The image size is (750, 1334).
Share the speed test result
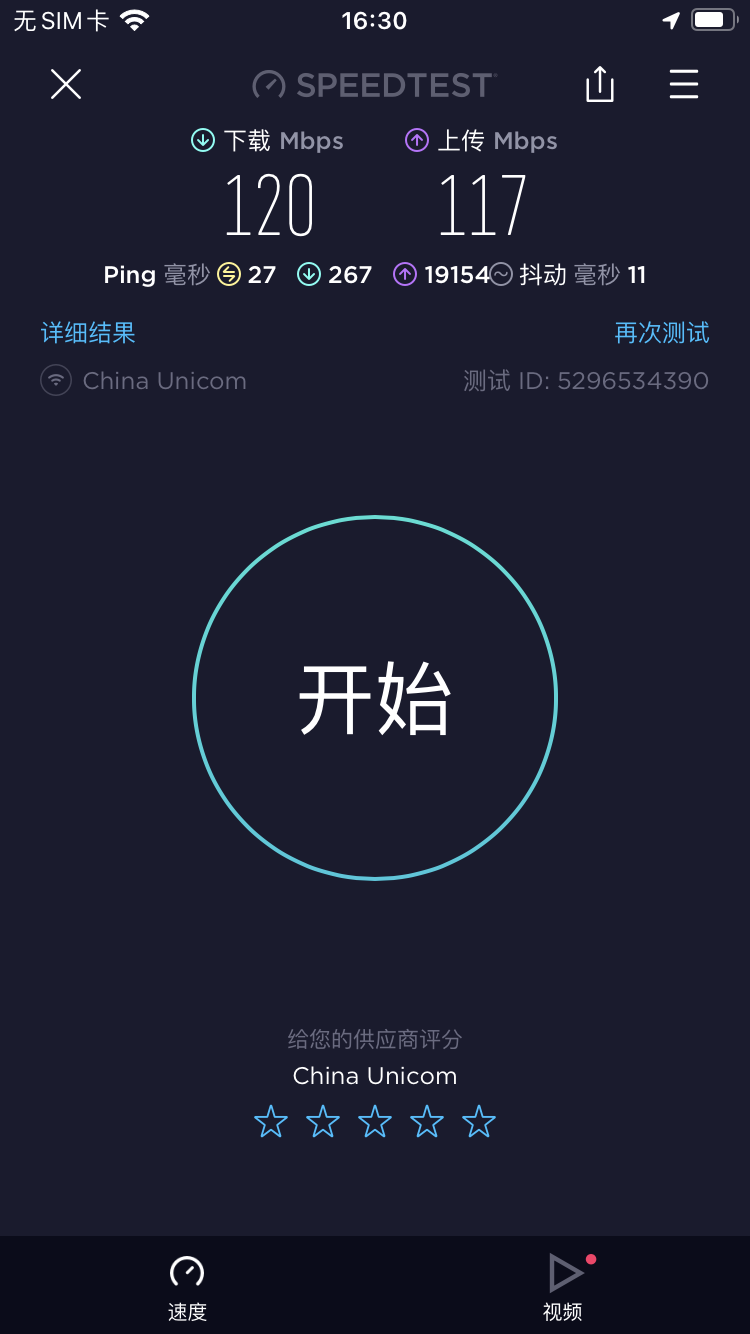coord(599,85)
